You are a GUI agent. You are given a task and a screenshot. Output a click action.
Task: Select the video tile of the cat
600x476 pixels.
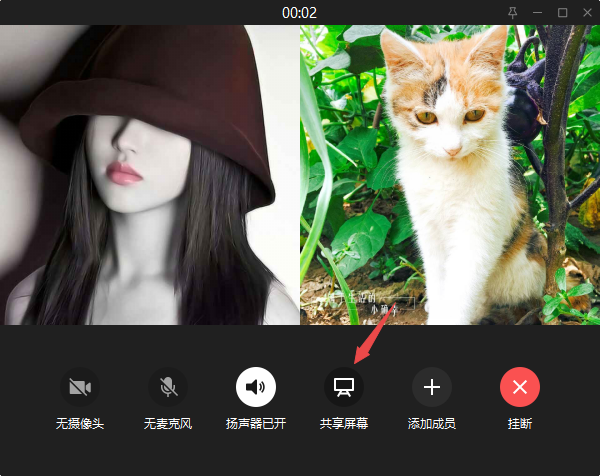click(x=450, y=175)
